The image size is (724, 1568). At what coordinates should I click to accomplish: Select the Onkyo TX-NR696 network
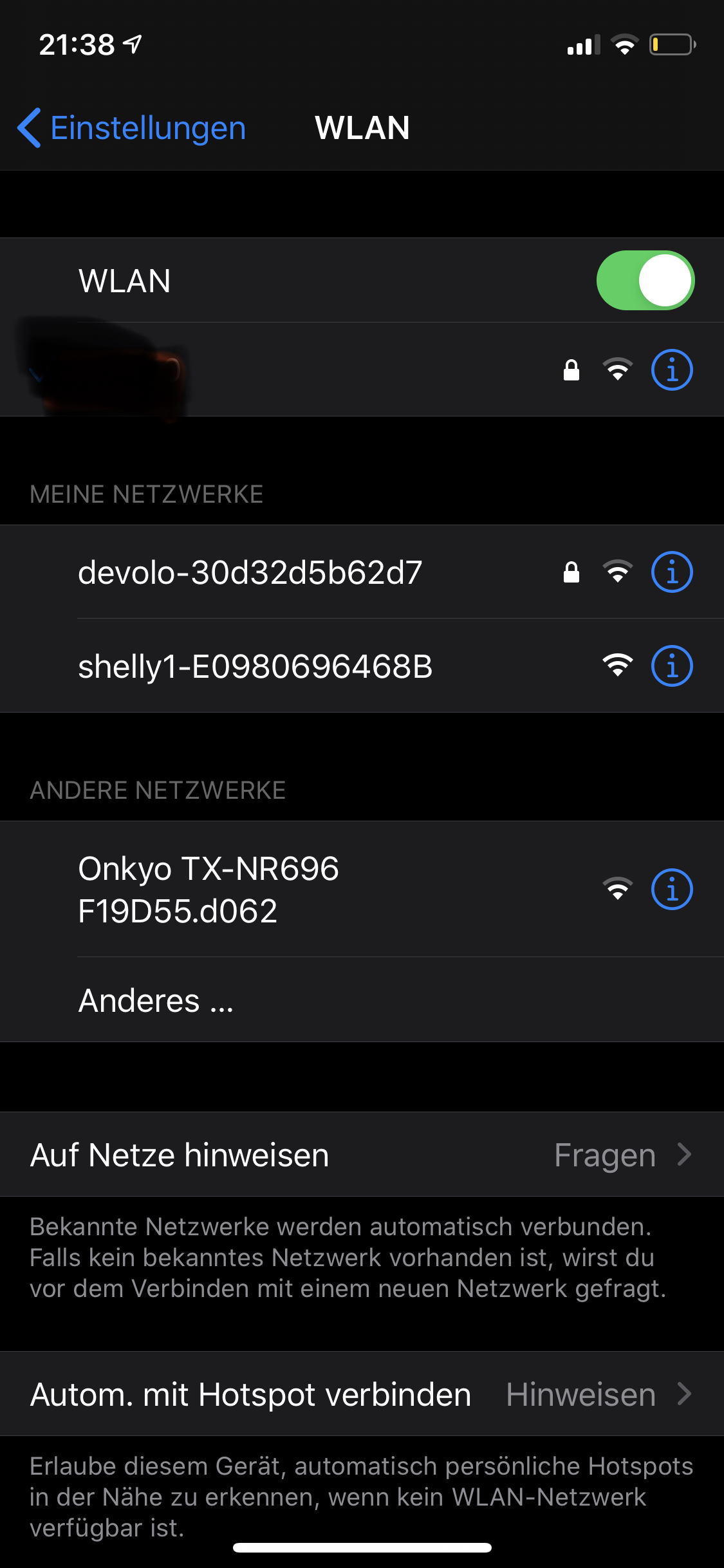pyautogui.click(x=209, y=889)
